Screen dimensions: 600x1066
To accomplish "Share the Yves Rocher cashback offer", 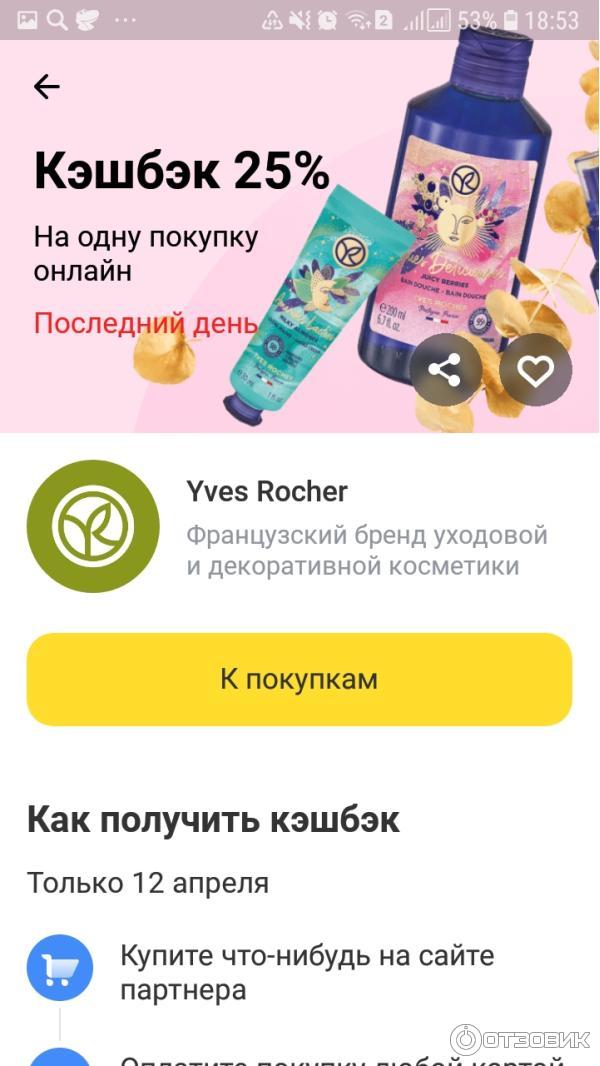I will tap(445, 370).
